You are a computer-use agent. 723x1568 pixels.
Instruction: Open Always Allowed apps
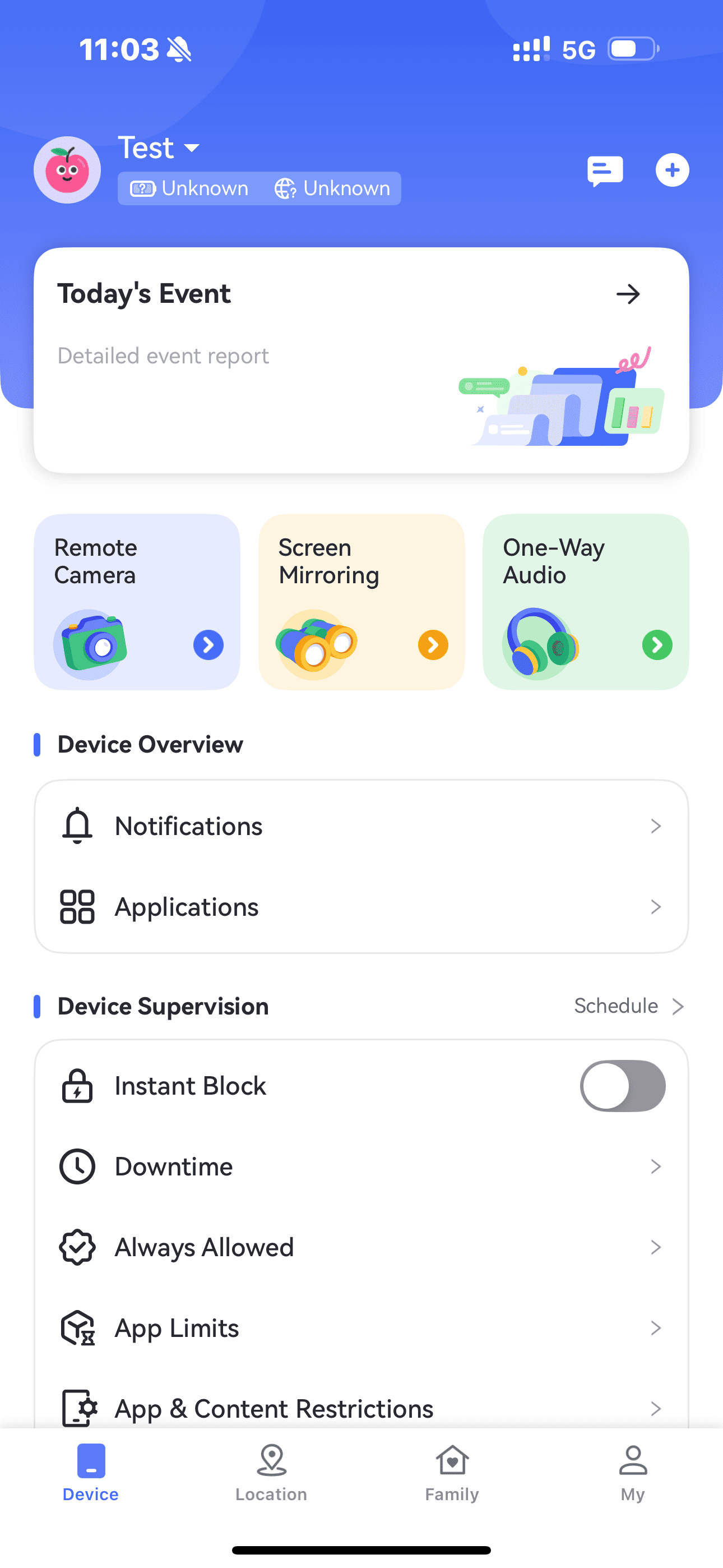coord(361,1247)
